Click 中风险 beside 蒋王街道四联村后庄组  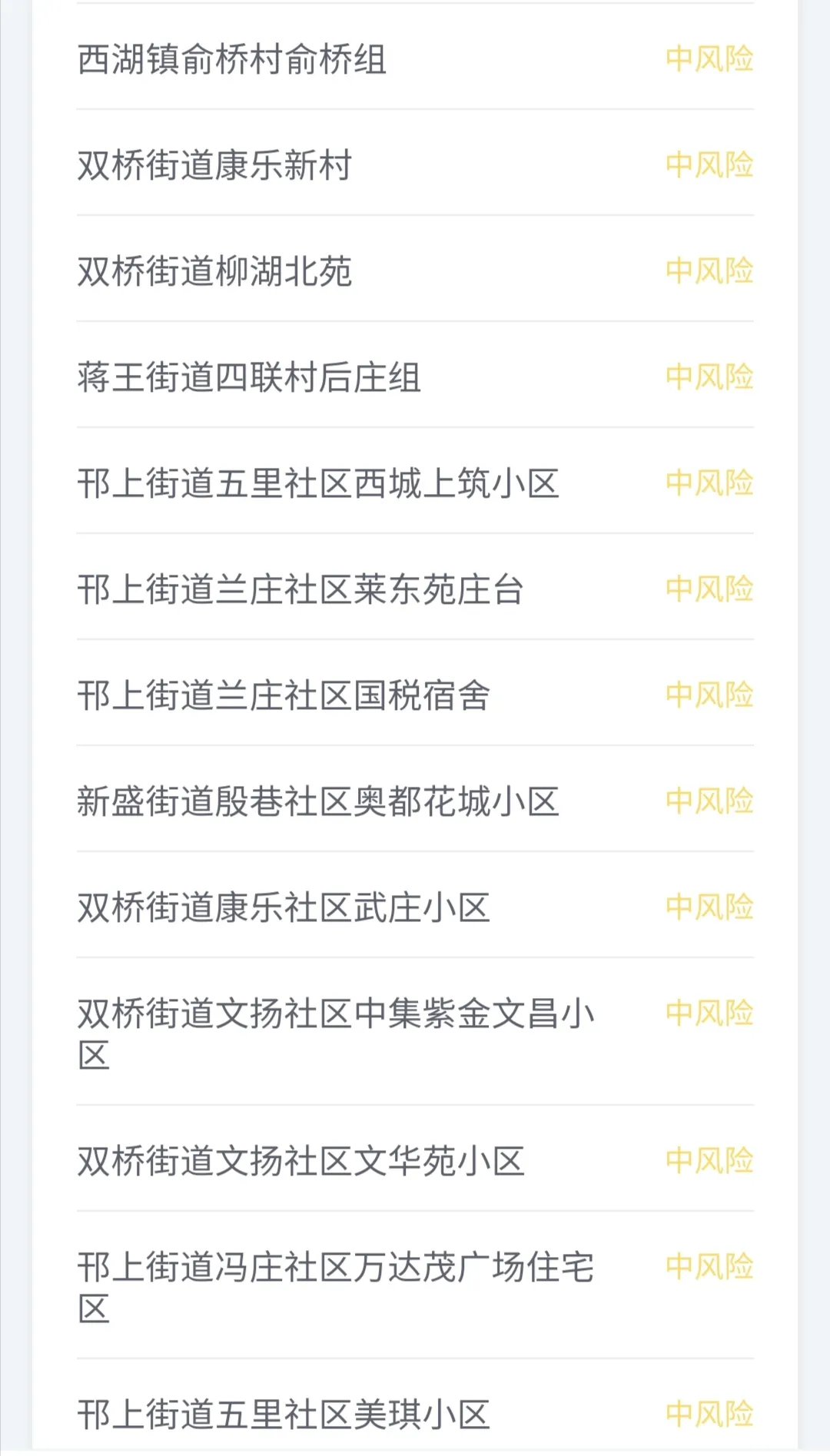click(x=709, y=376)
